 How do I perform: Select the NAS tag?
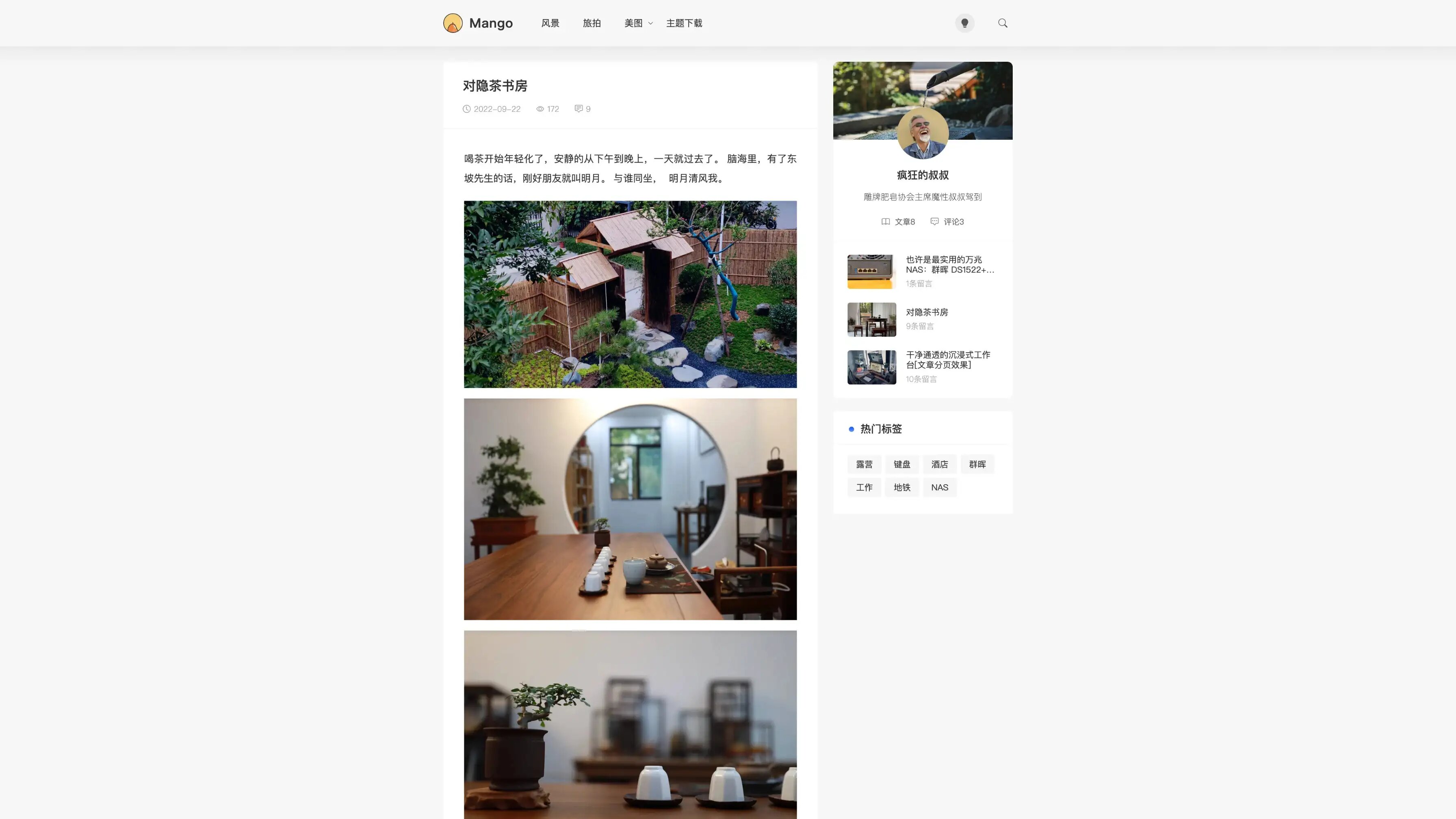click(x=939, y=487)
